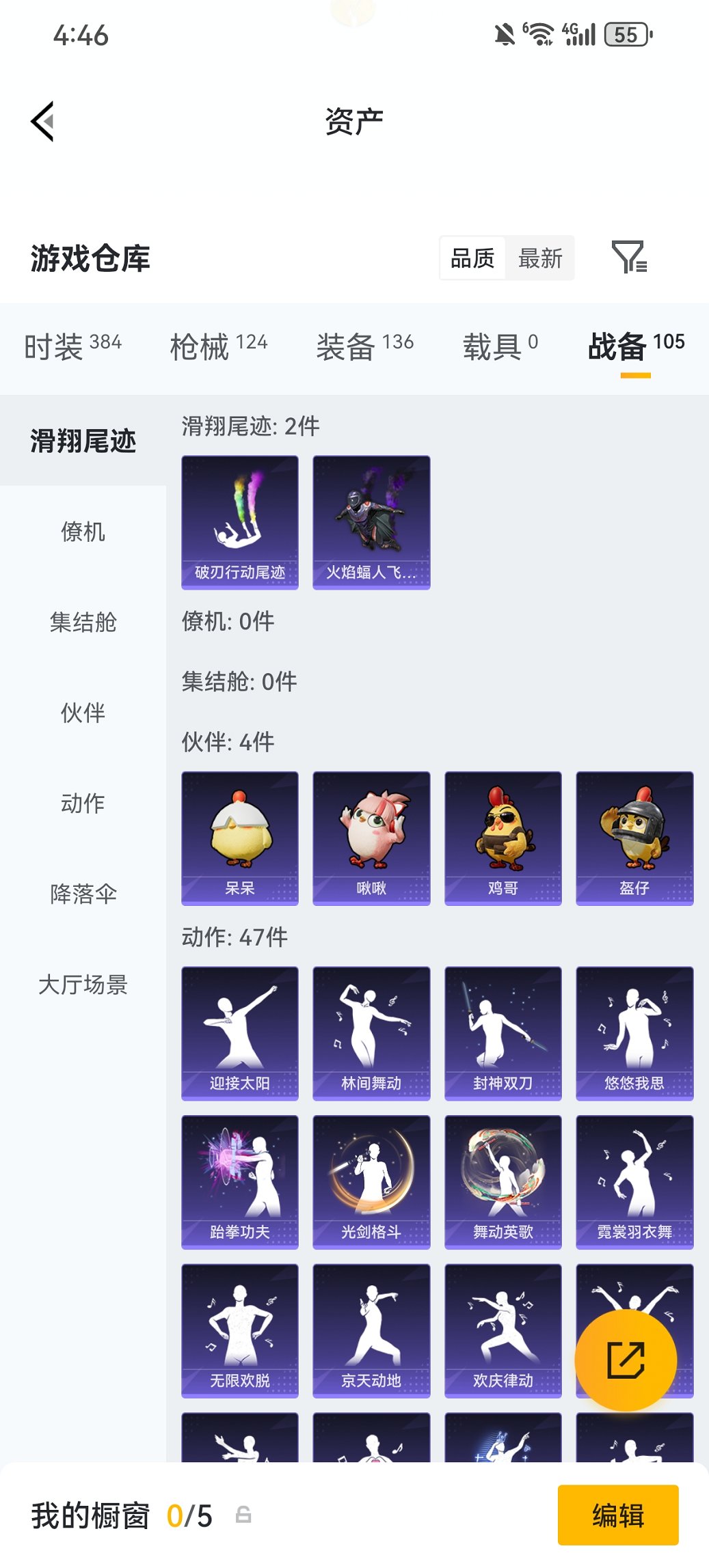Click the floating share button
Image resolution: width=709 pixels, height=1568 pixels.
(x=624, y=1358)
